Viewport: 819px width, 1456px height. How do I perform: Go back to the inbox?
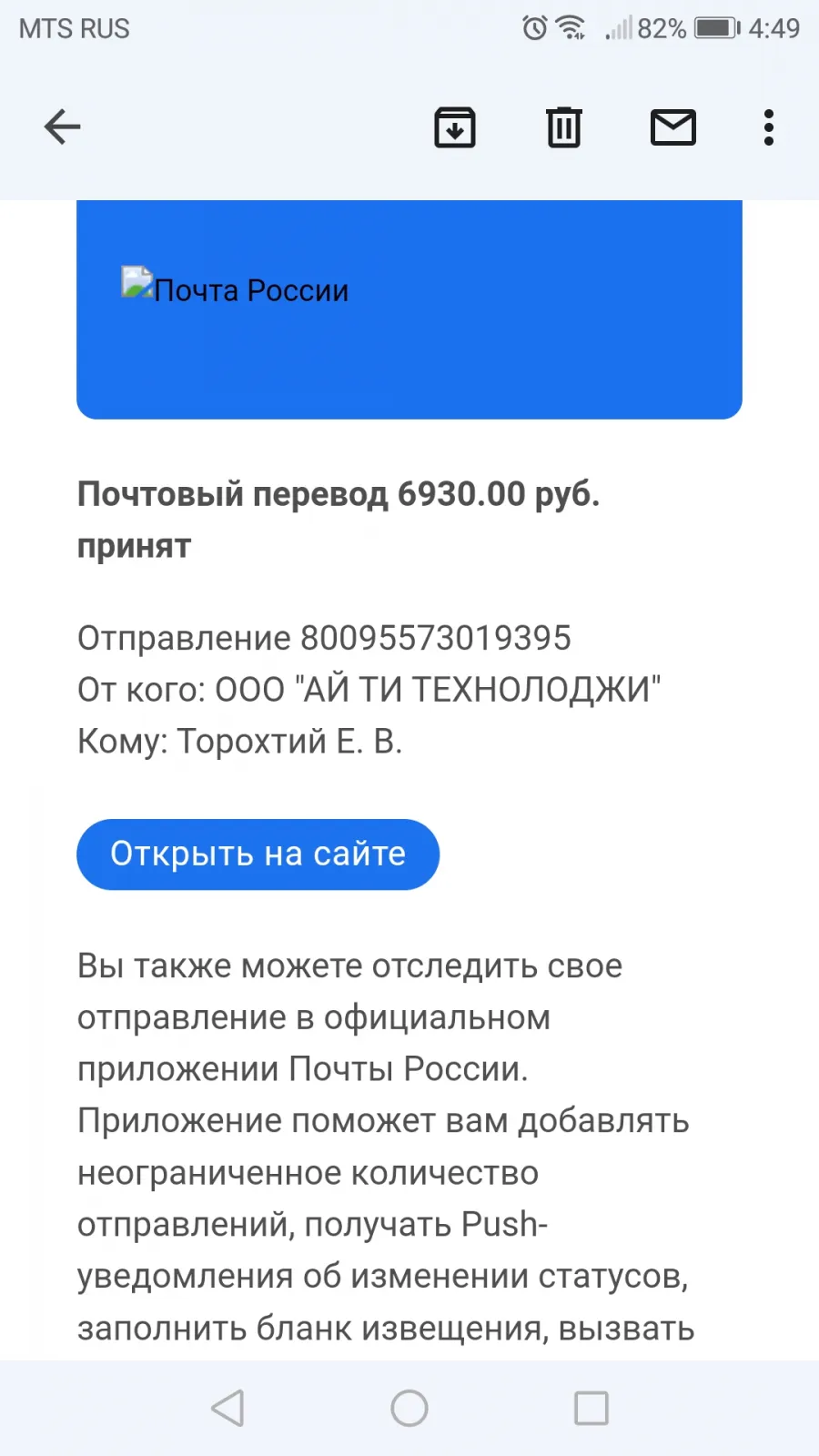(x=62, y=126)
